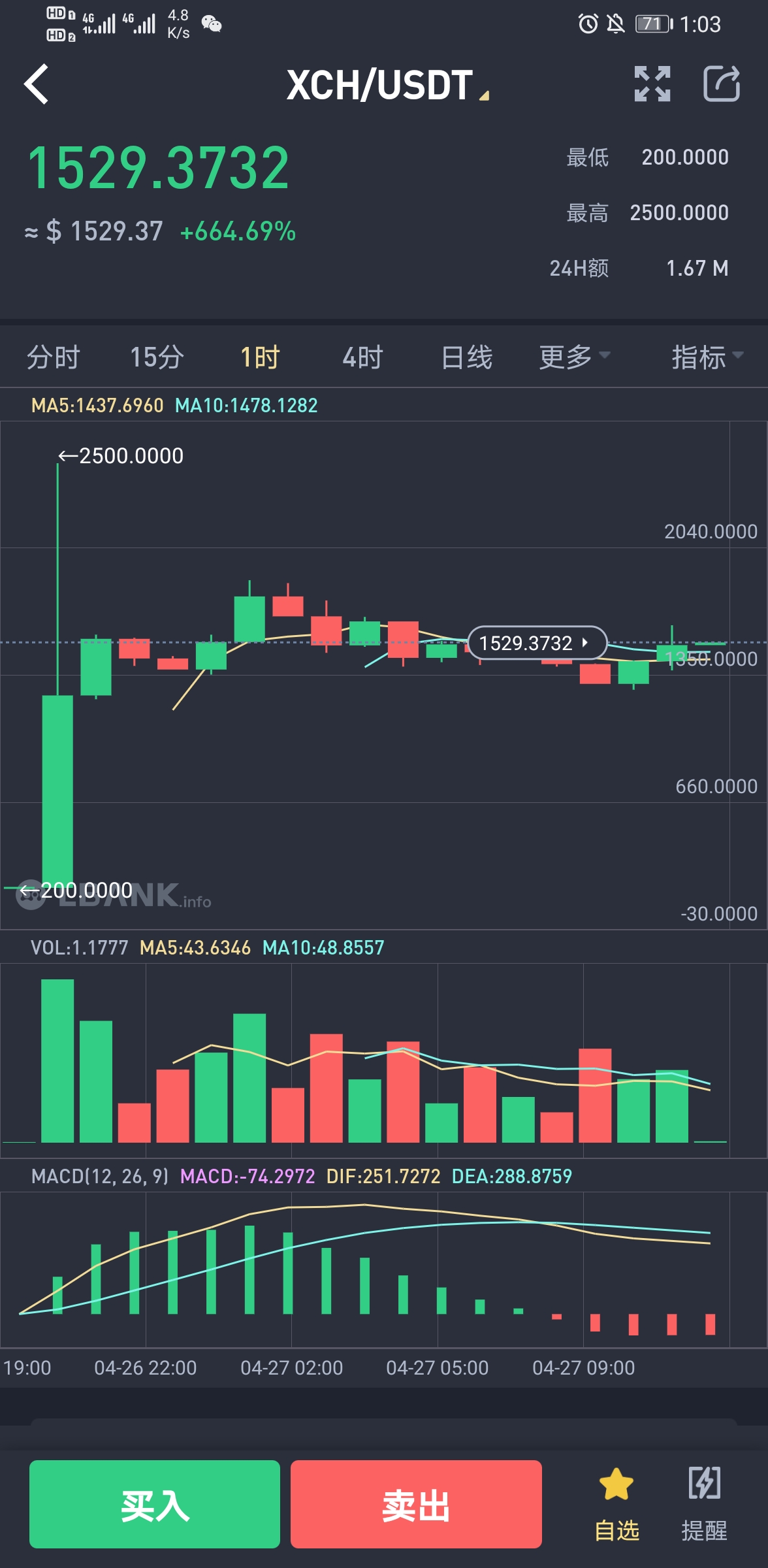The width and height of the screenshot is (768, 1568).
Task: Tap the 1529.3732 current price tag
Action: (x=537, y=643)
